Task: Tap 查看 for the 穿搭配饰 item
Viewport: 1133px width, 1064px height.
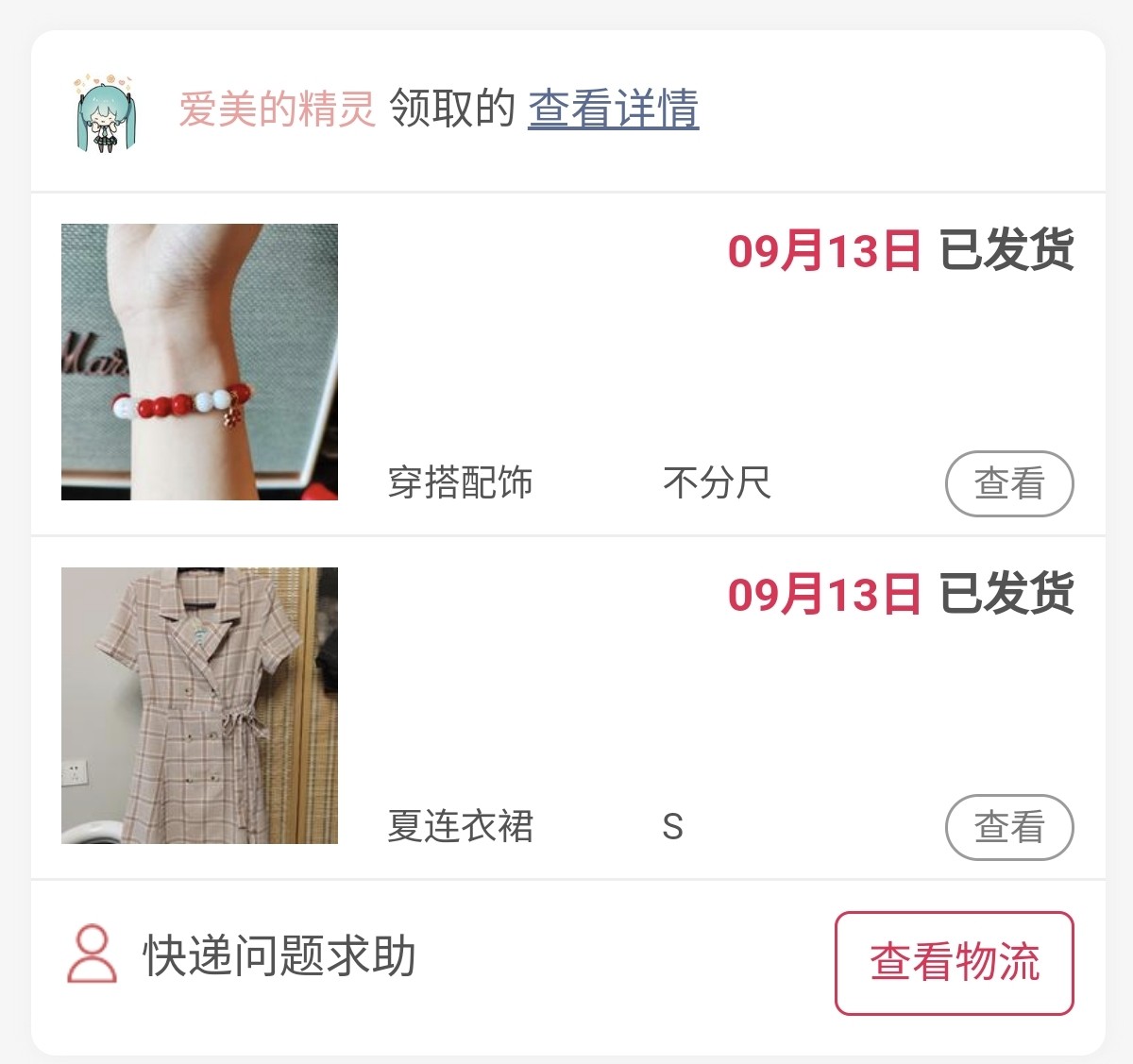Action: (x=1008, y=484)
